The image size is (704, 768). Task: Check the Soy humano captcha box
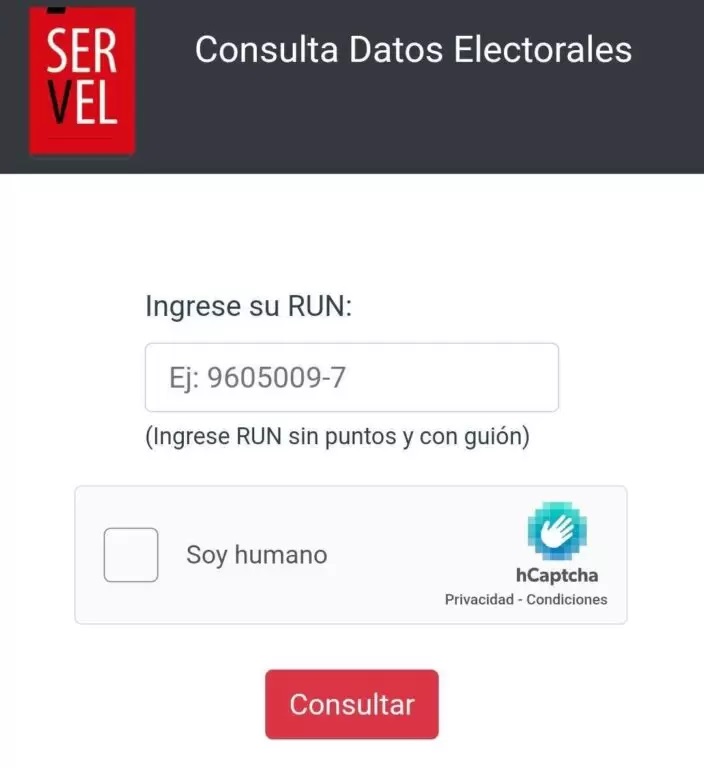131,555
